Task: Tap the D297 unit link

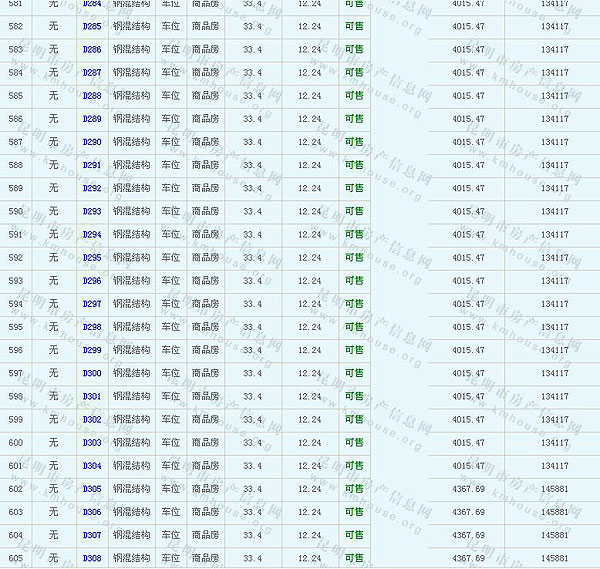Action: [91, 304]
